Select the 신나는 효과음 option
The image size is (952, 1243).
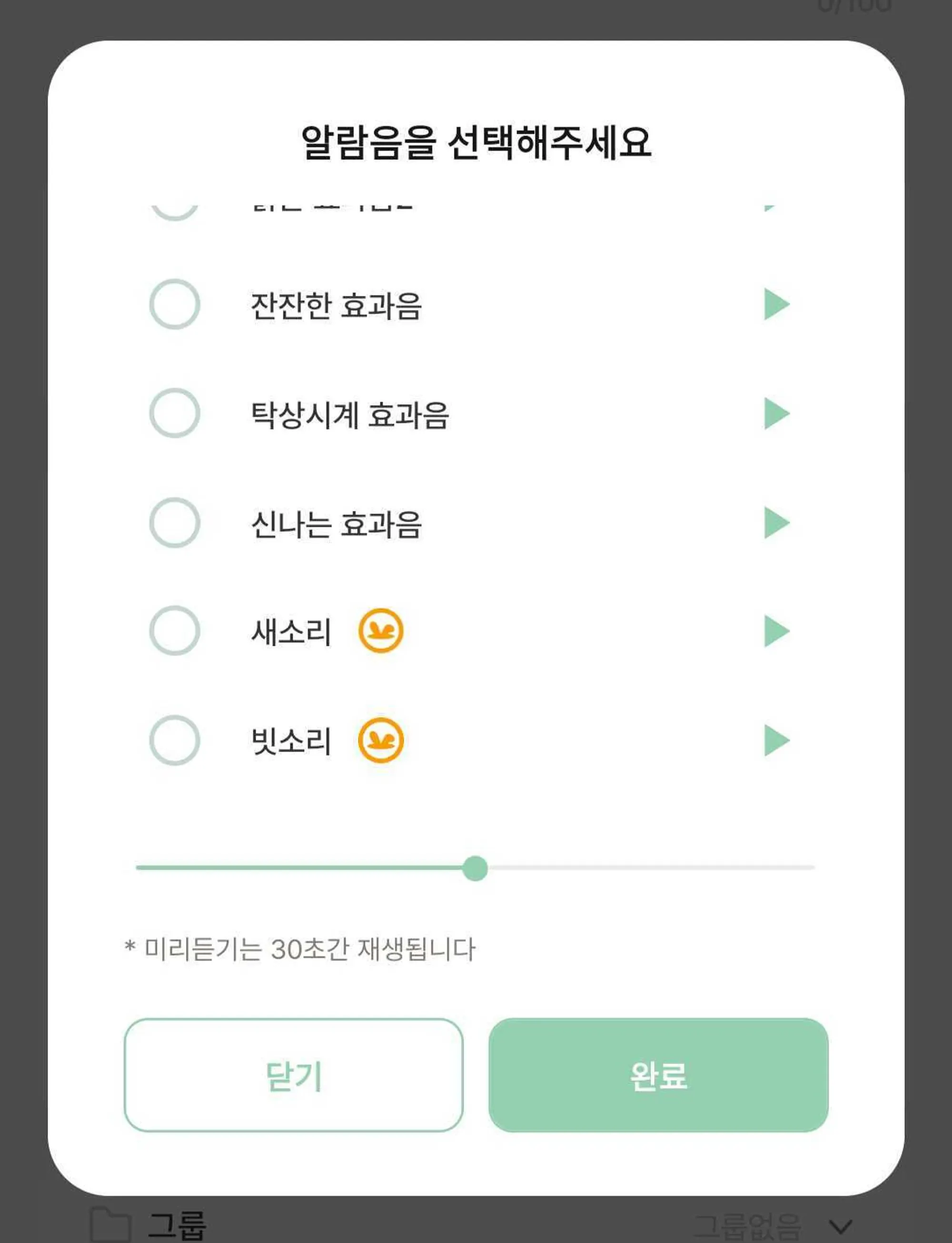click(175, 523)
